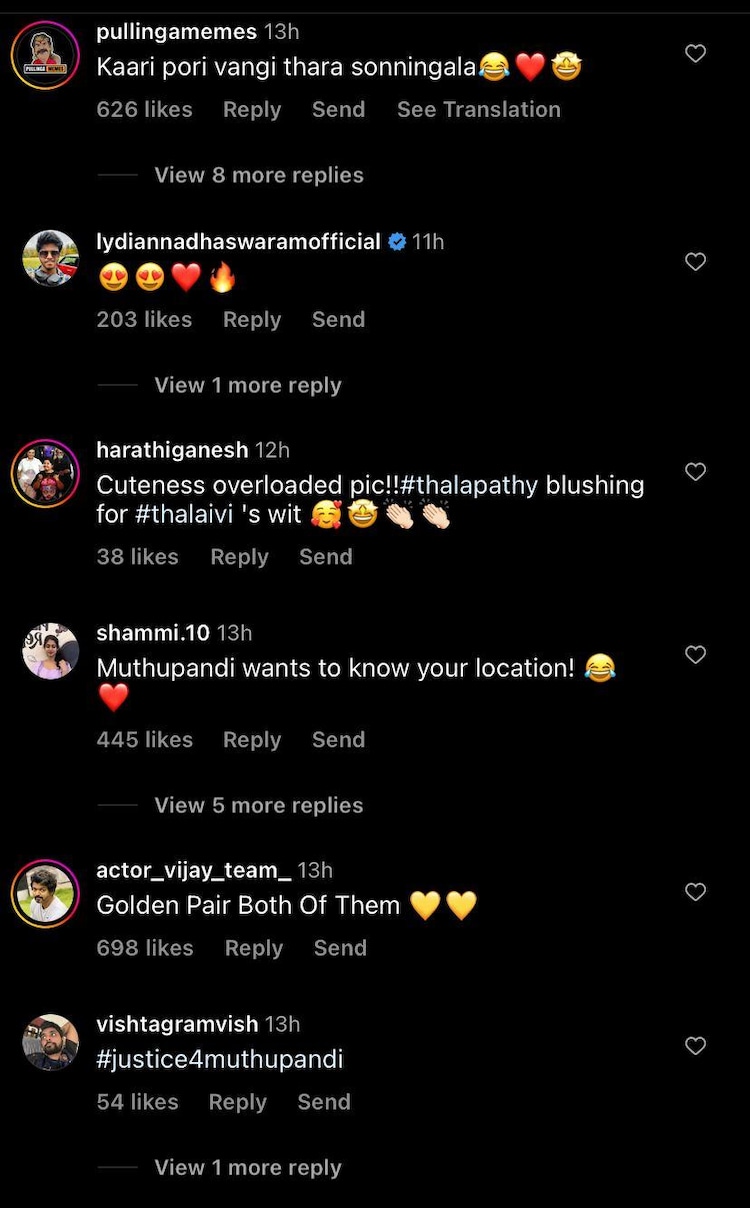The width and height of the screenshot is (750, 1208).
Task: Send lydiannadhaswaramofficial's comment
Action: click(x=338, y=320)
